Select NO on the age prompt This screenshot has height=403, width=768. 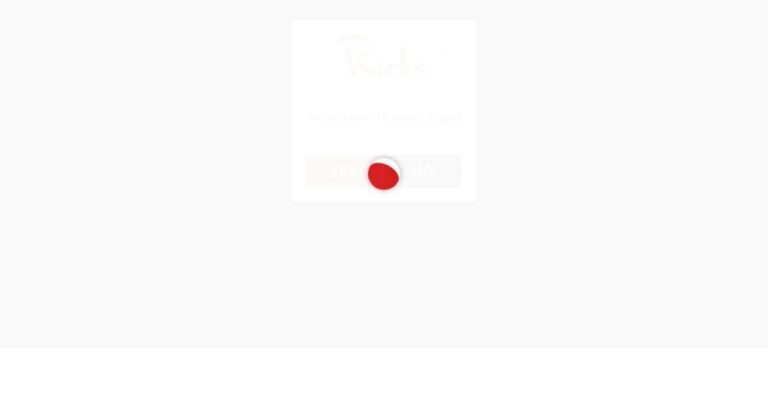click(424, 172)
